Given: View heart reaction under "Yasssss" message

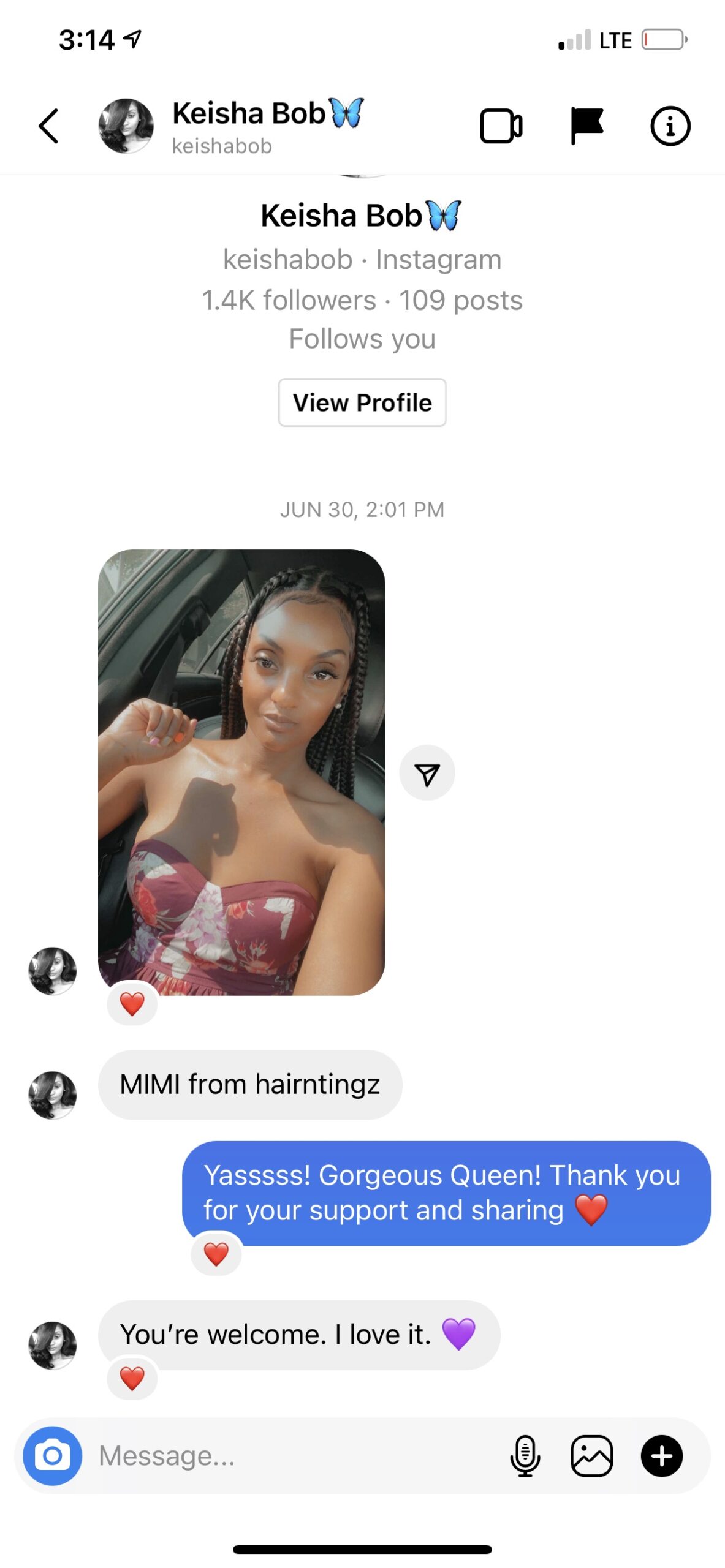Looking at the screenshot, I should pos(216,1254).
